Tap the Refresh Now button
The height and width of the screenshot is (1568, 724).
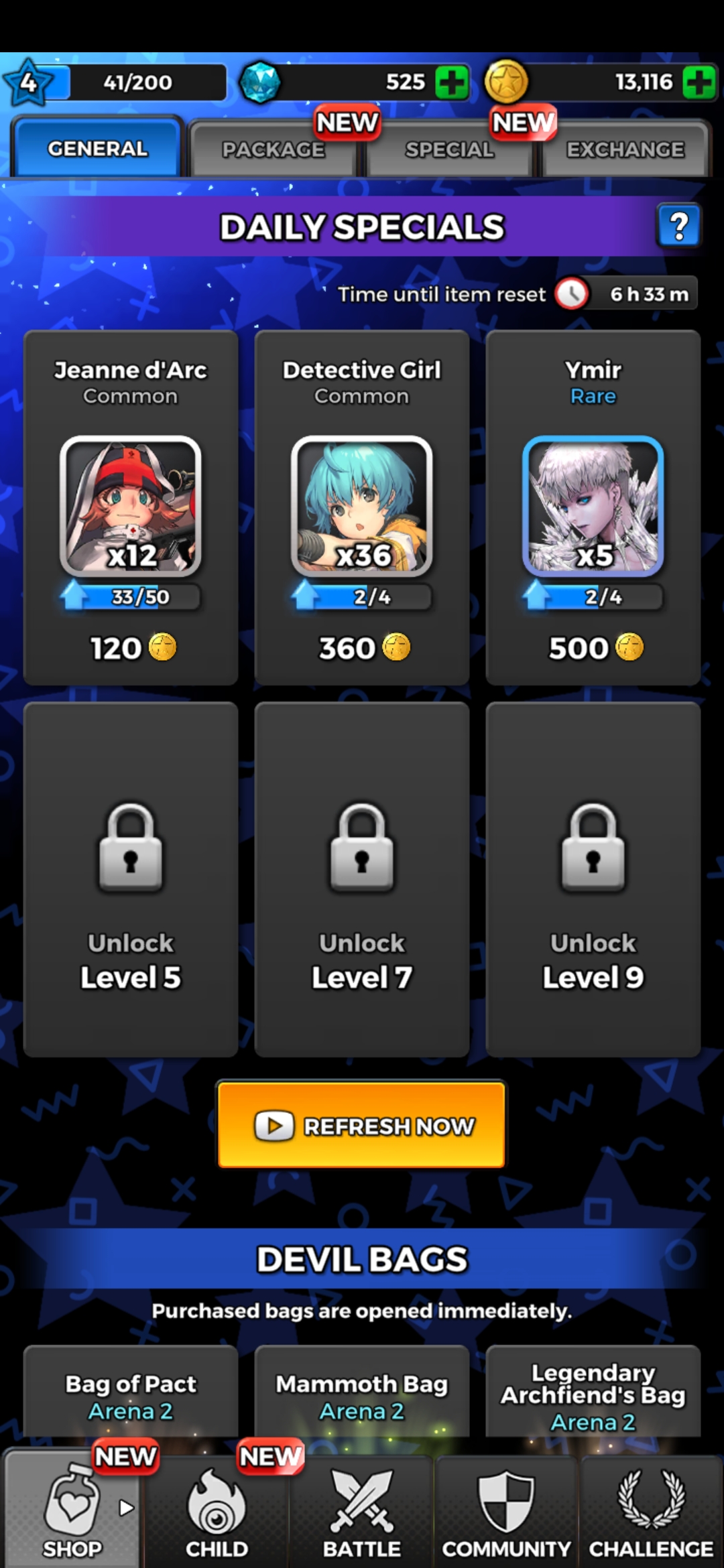[x=362, y=1125]
